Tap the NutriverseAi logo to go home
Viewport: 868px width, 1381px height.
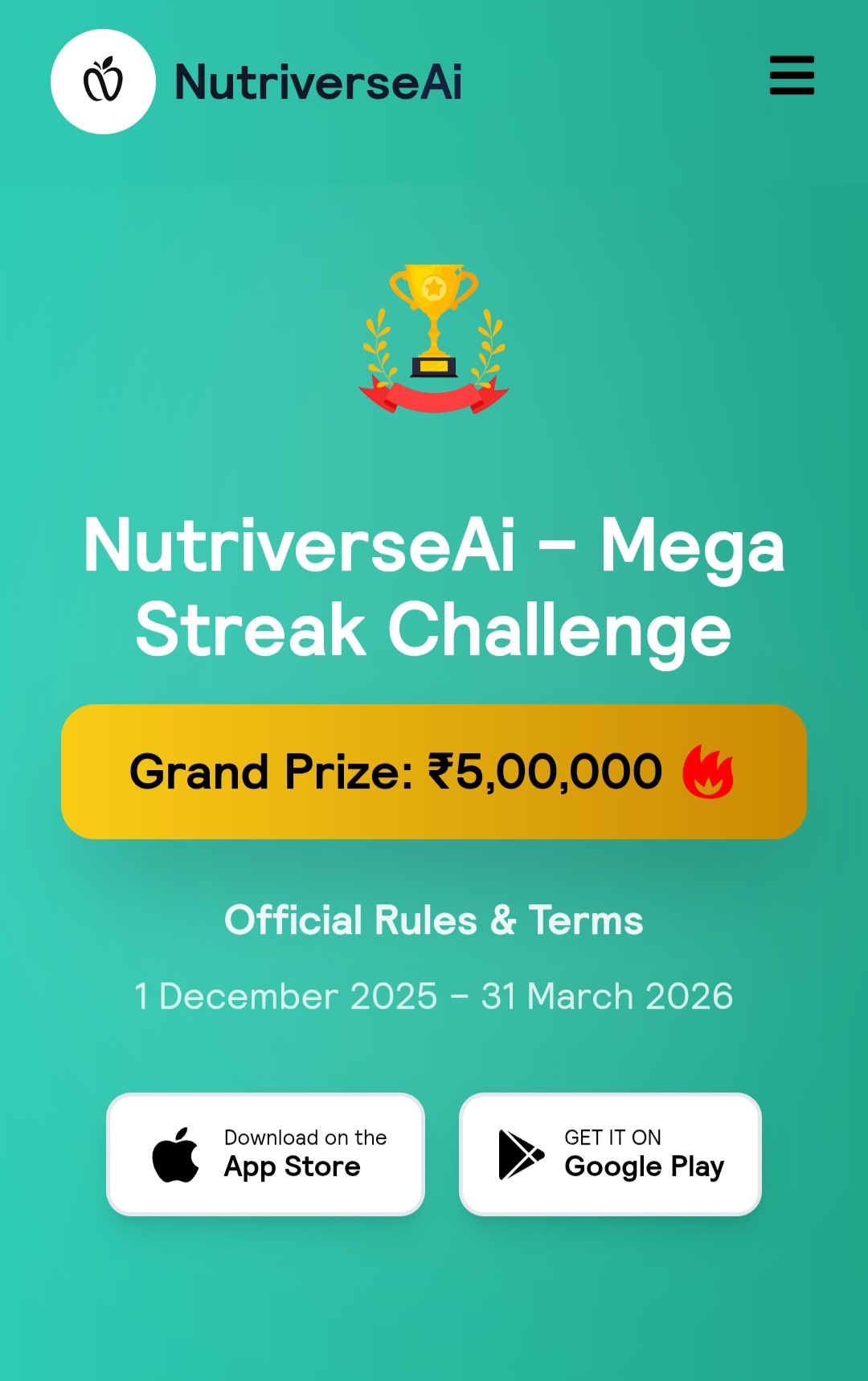click(103, 82)
